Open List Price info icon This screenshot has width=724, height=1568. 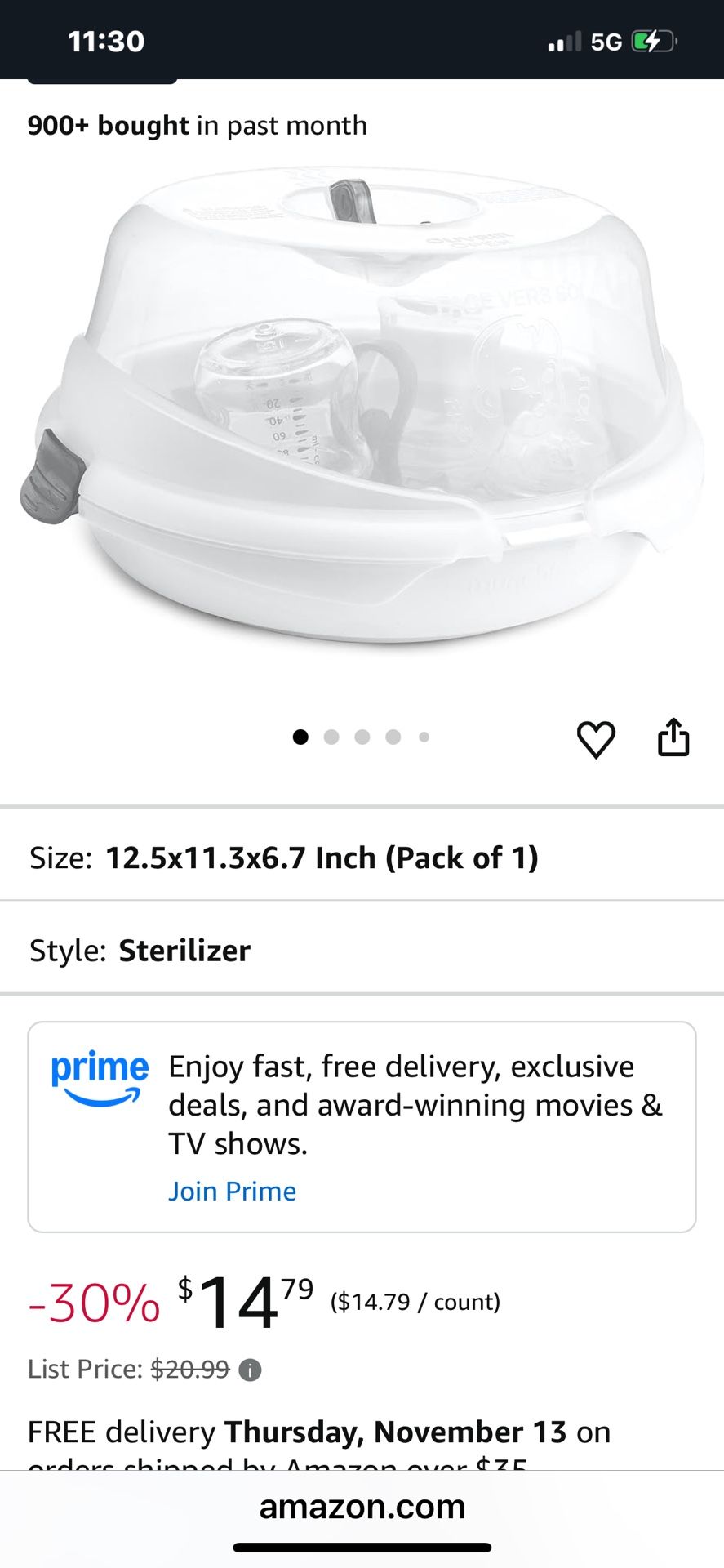pyautogui.click(x=250, y=1370)
